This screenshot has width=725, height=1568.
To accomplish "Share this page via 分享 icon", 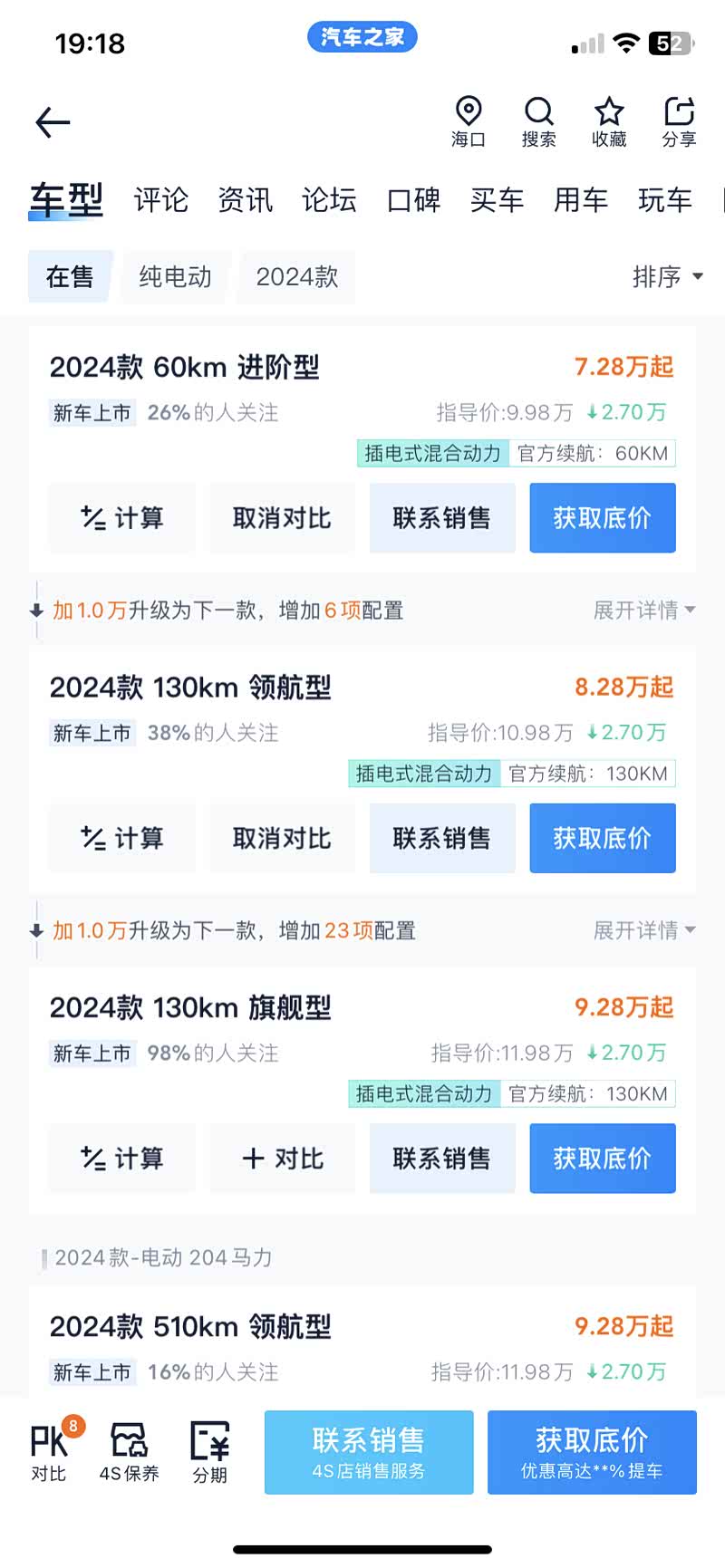I will pyautogui.click(x=679, y=121).
